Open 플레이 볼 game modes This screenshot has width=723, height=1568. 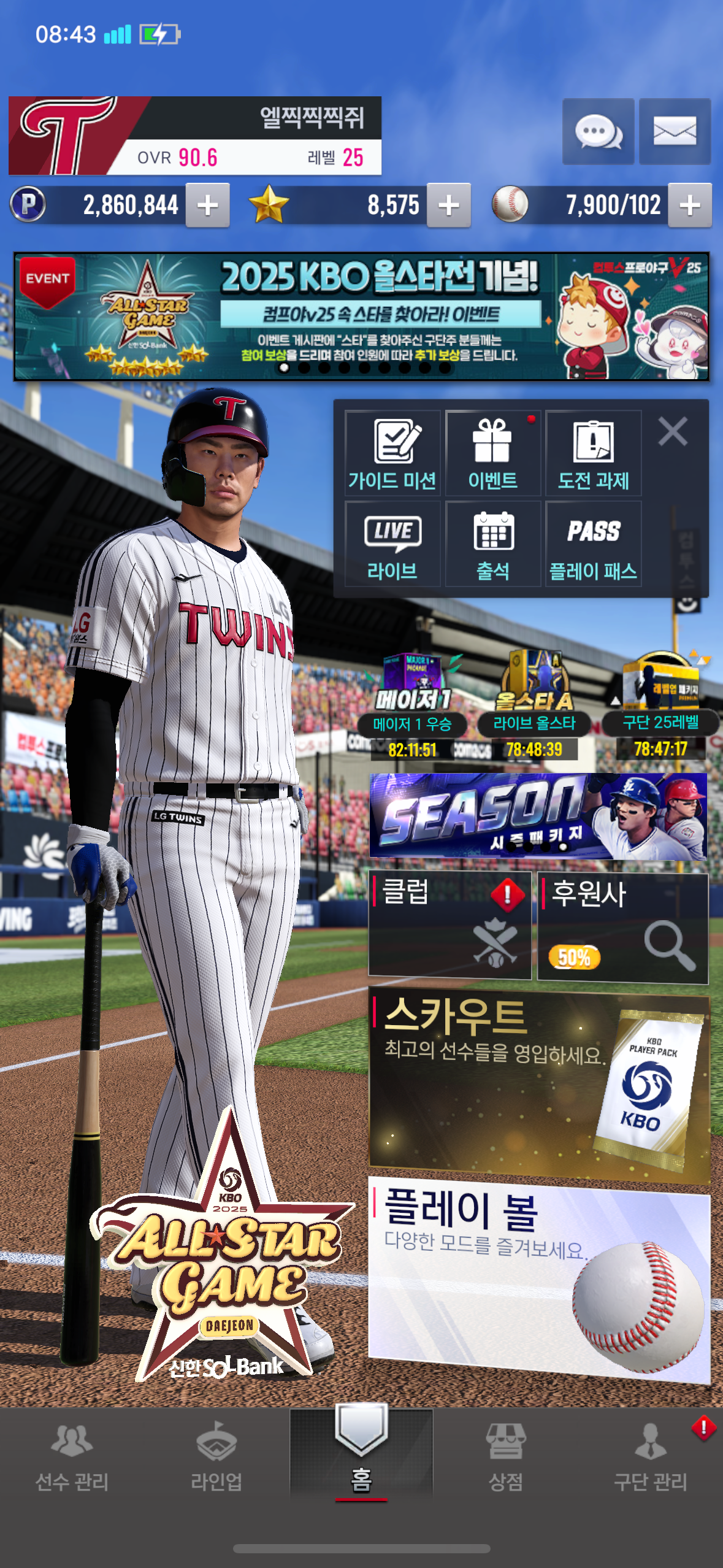(x=538, y=1279)
